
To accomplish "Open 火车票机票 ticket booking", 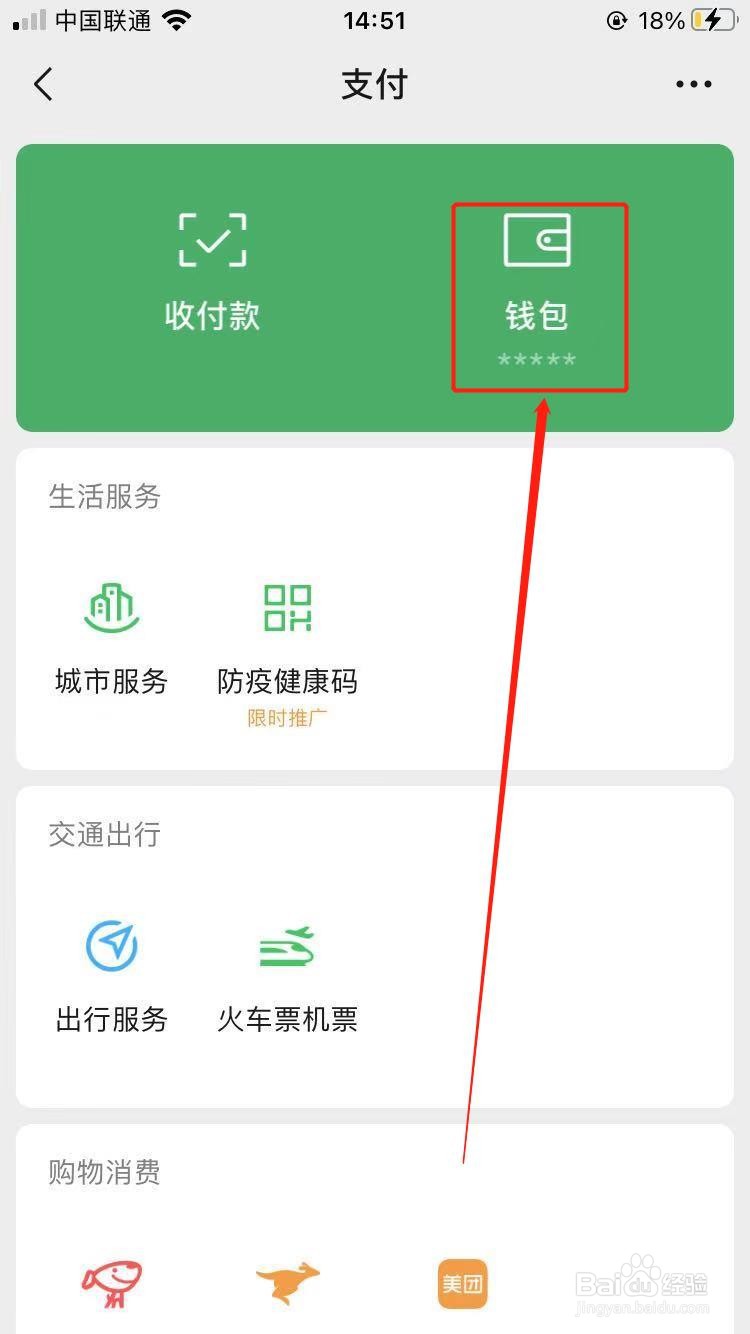I will 287,975.
